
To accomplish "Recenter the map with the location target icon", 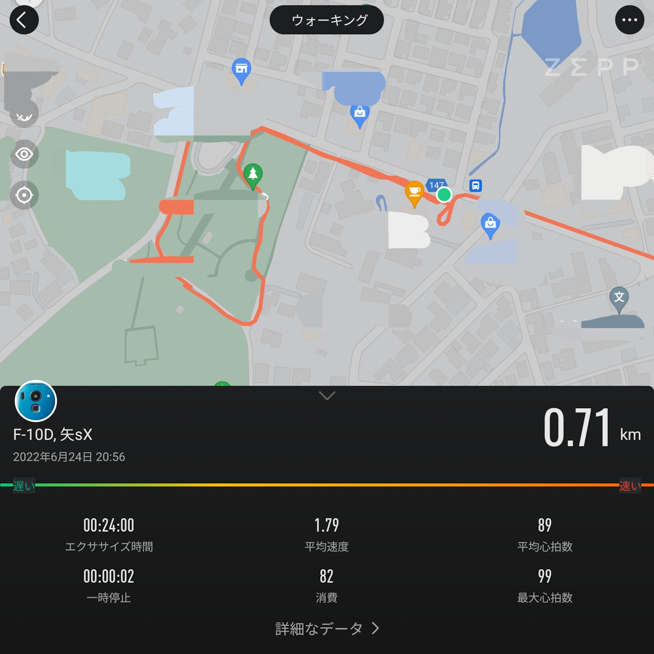I will tap(25, 195).
